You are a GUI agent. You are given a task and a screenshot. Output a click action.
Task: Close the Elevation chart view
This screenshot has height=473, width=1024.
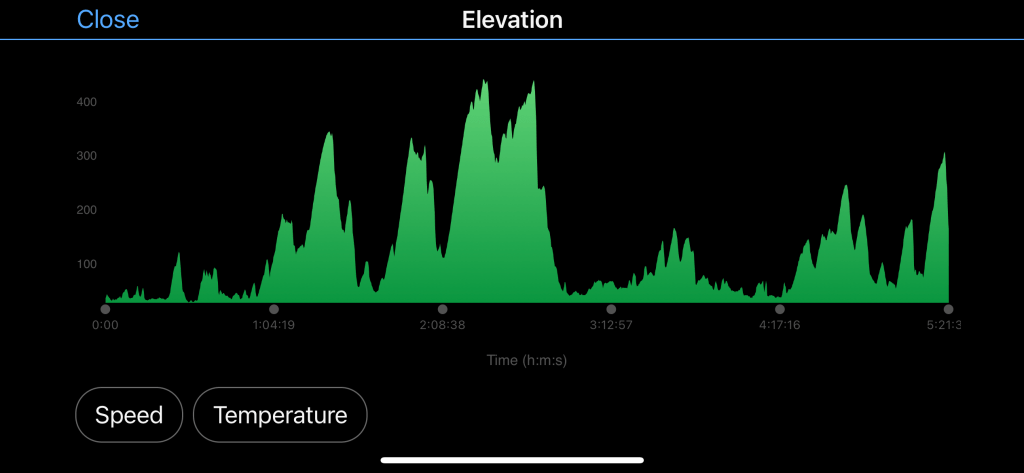tap(108, 20)
